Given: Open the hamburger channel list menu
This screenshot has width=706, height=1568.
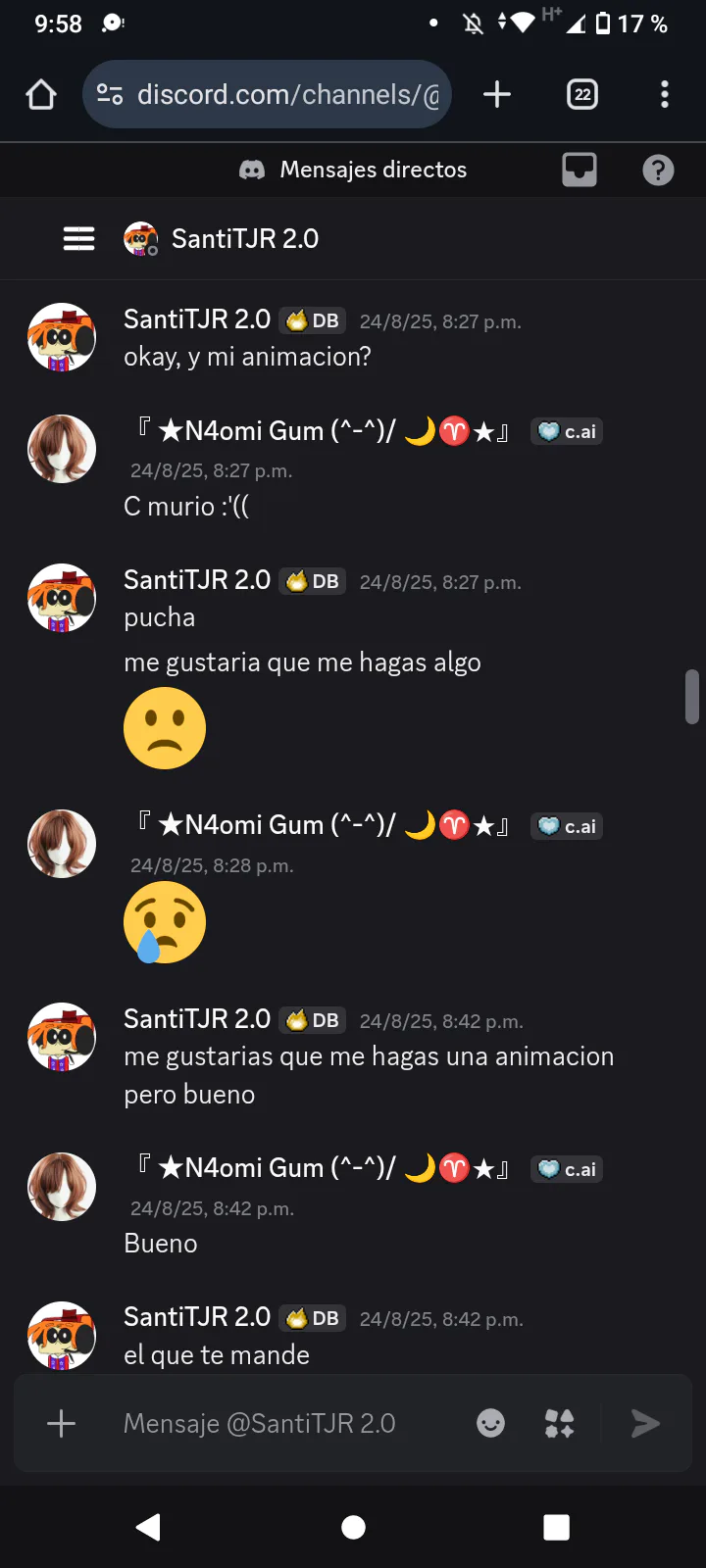Looking at the screenshot, I should click(79, 239).
